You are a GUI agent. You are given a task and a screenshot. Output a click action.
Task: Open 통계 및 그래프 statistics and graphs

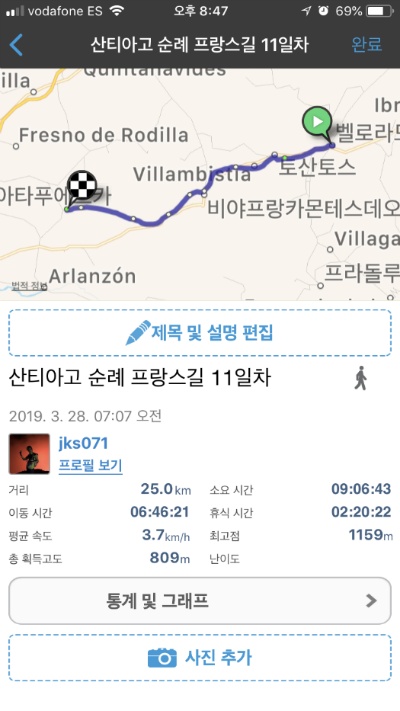tap(200, 601)
